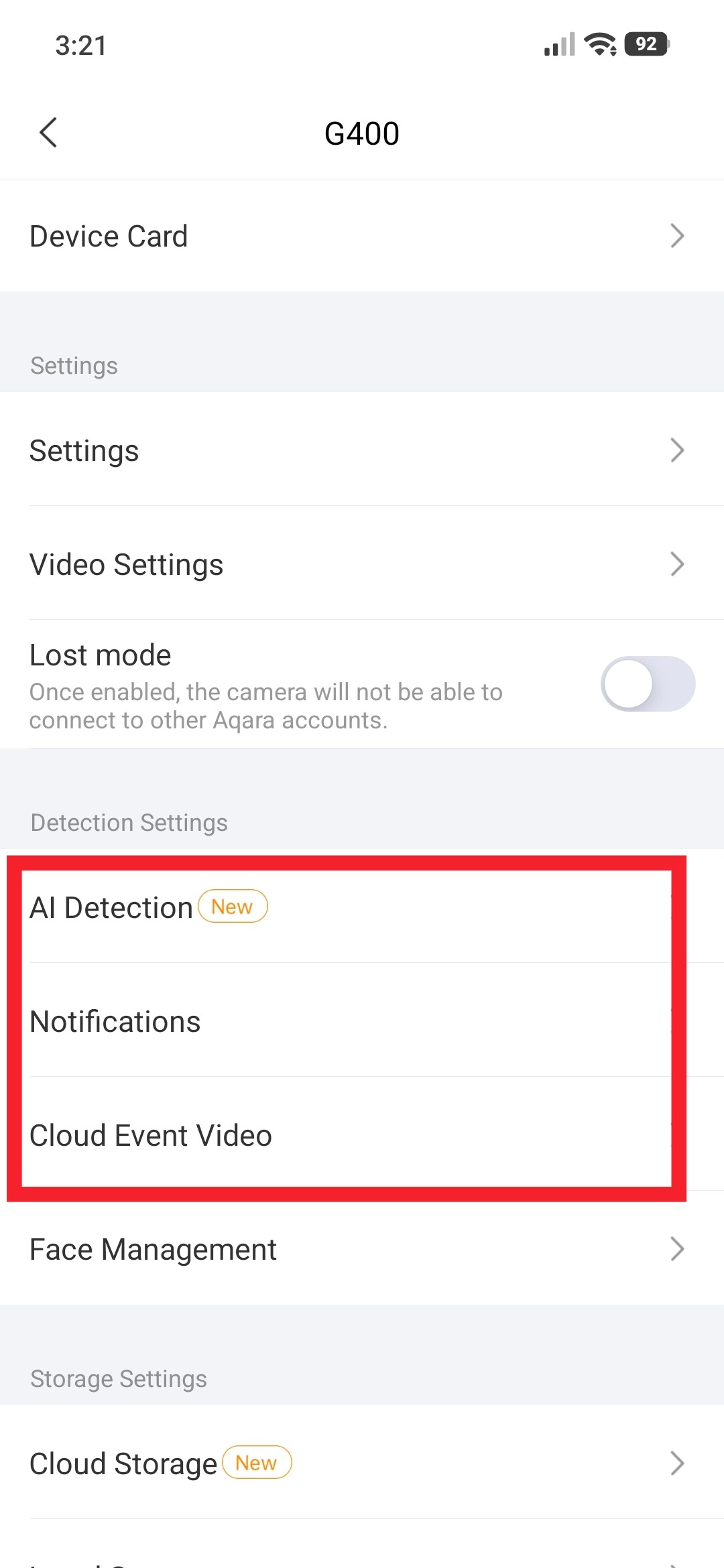This screenshot has height=1568, width=724.
Task: Go back from the G400 page
Action: point(48,133)
